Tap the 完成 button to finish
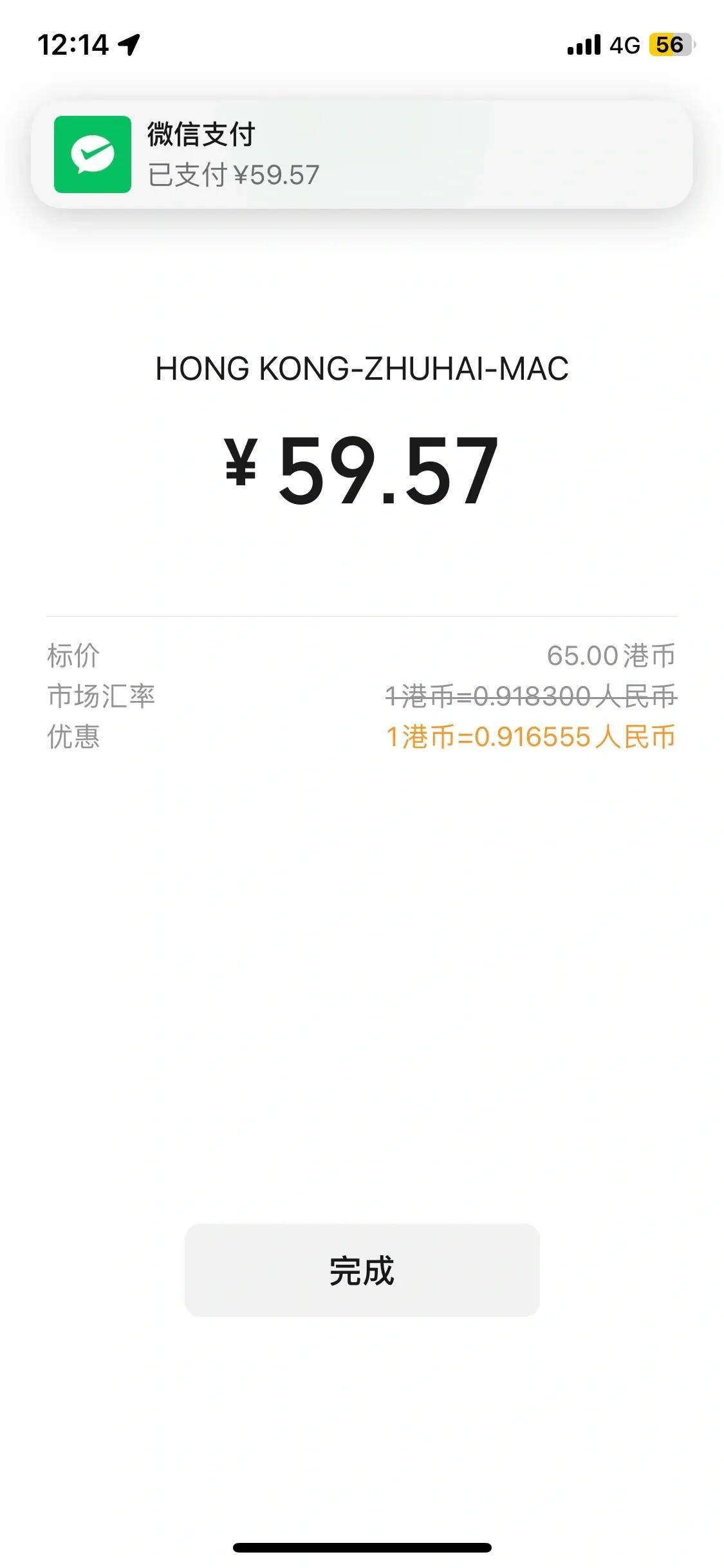 pyautogui.click(x=362, y=1270)
